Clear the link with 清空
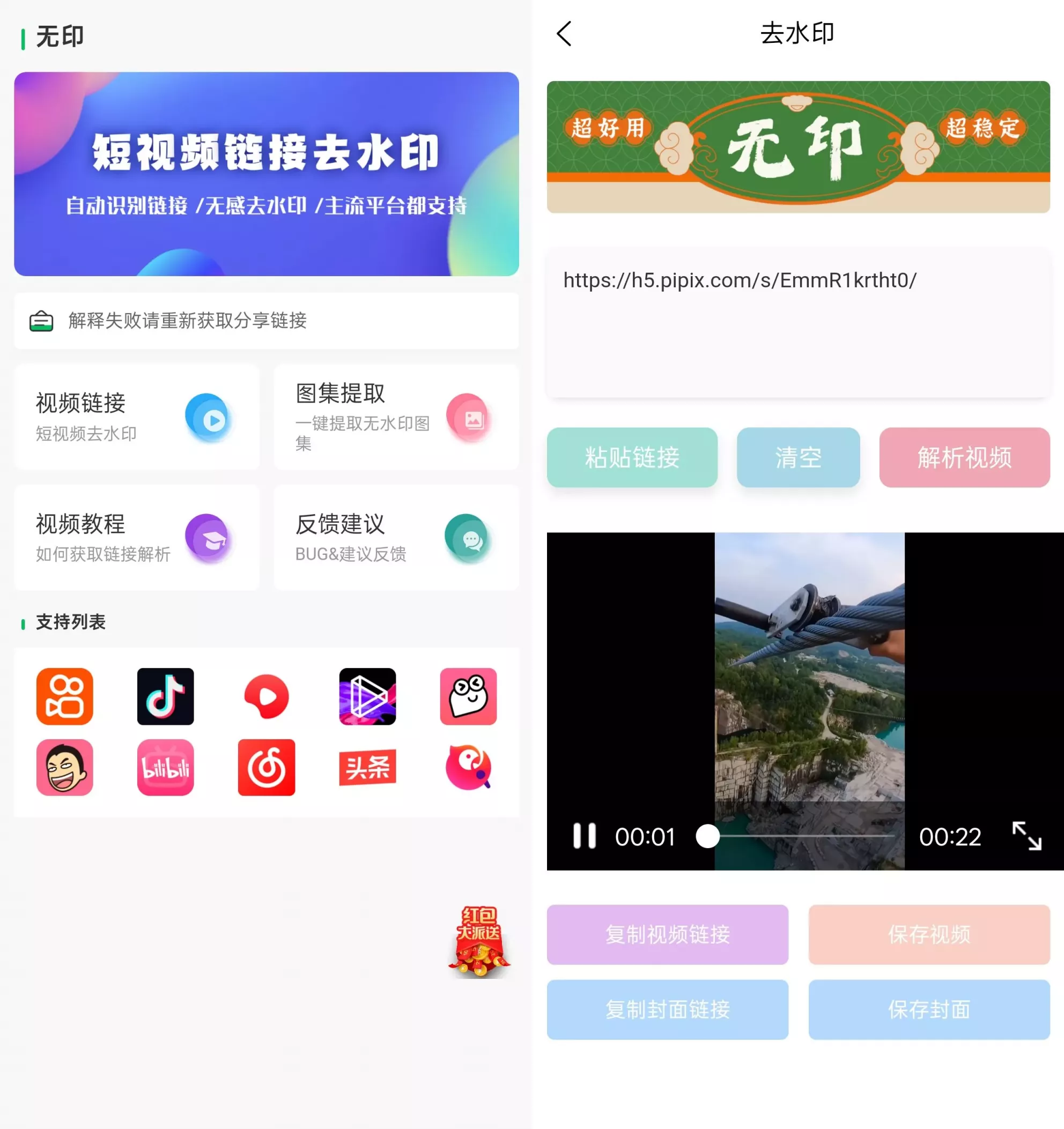This screenshot has width=1064, height=1129. coord(797,458)
